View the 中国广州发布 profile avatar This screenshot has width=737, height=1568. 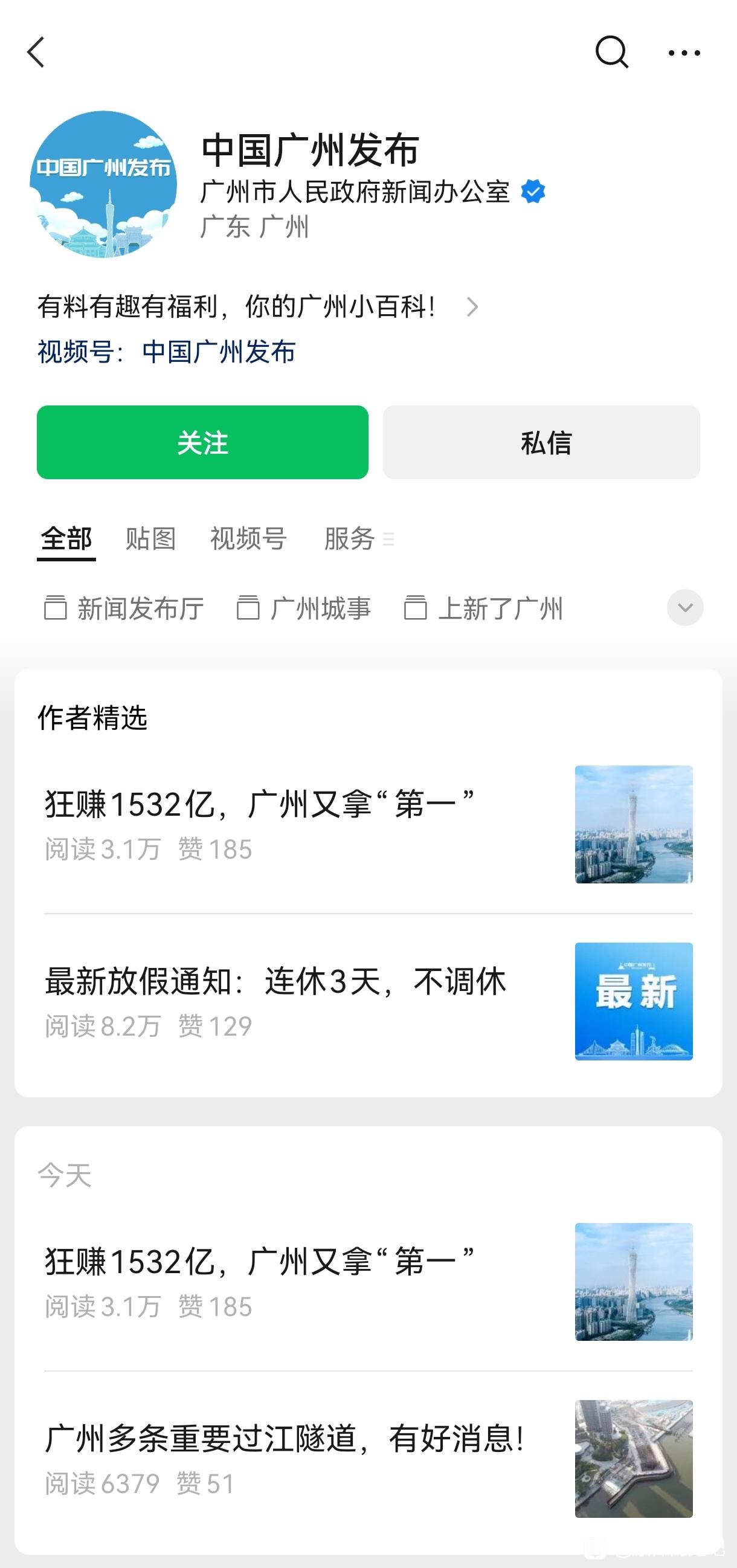[x=103, y=184]
